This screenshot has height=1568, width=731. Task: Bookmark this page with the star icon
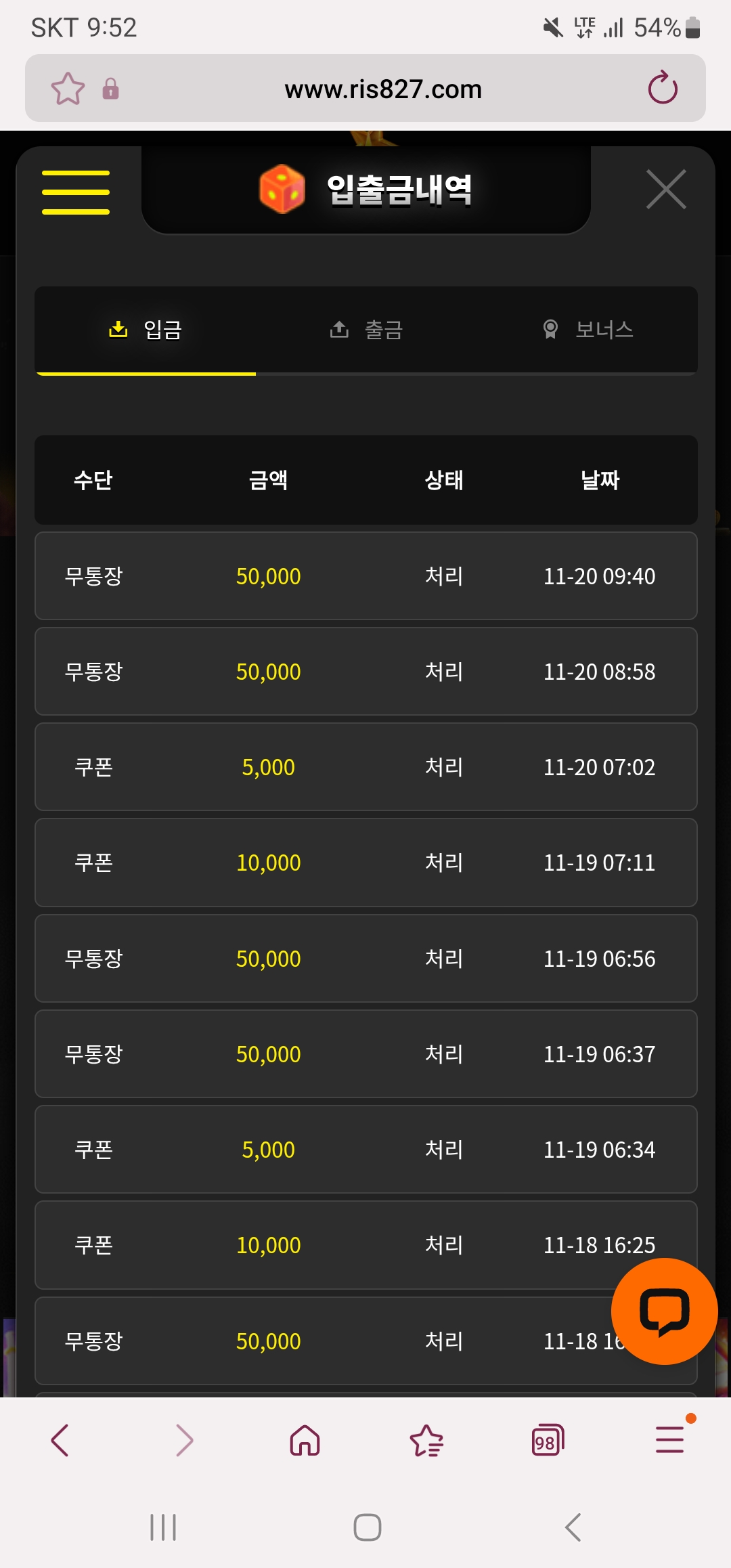pos(68,89)
